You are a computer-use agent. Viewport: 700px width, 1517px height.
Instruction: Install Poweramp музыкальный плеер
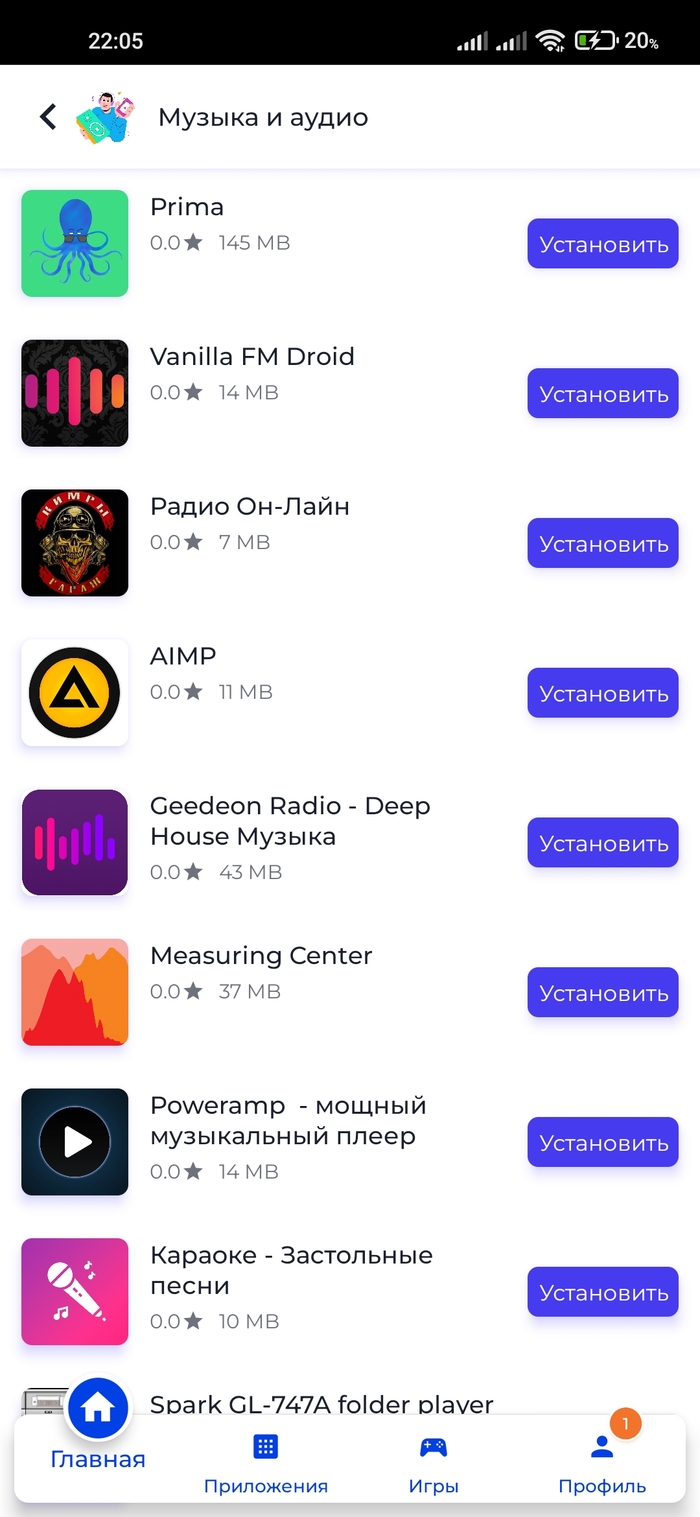pyautogui.click(x=603, y=1143)
